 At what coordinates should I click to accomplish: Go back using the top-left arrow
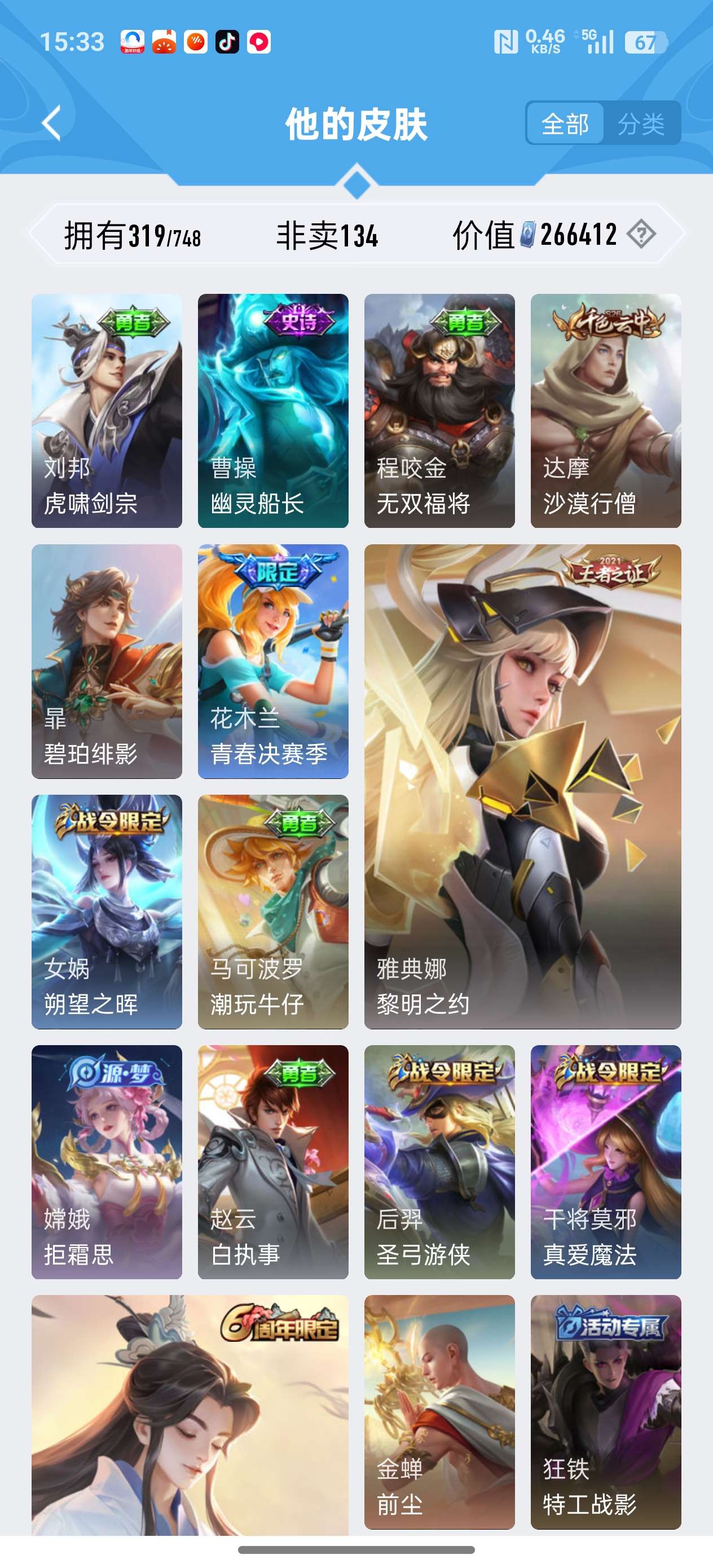click(52, 123)
